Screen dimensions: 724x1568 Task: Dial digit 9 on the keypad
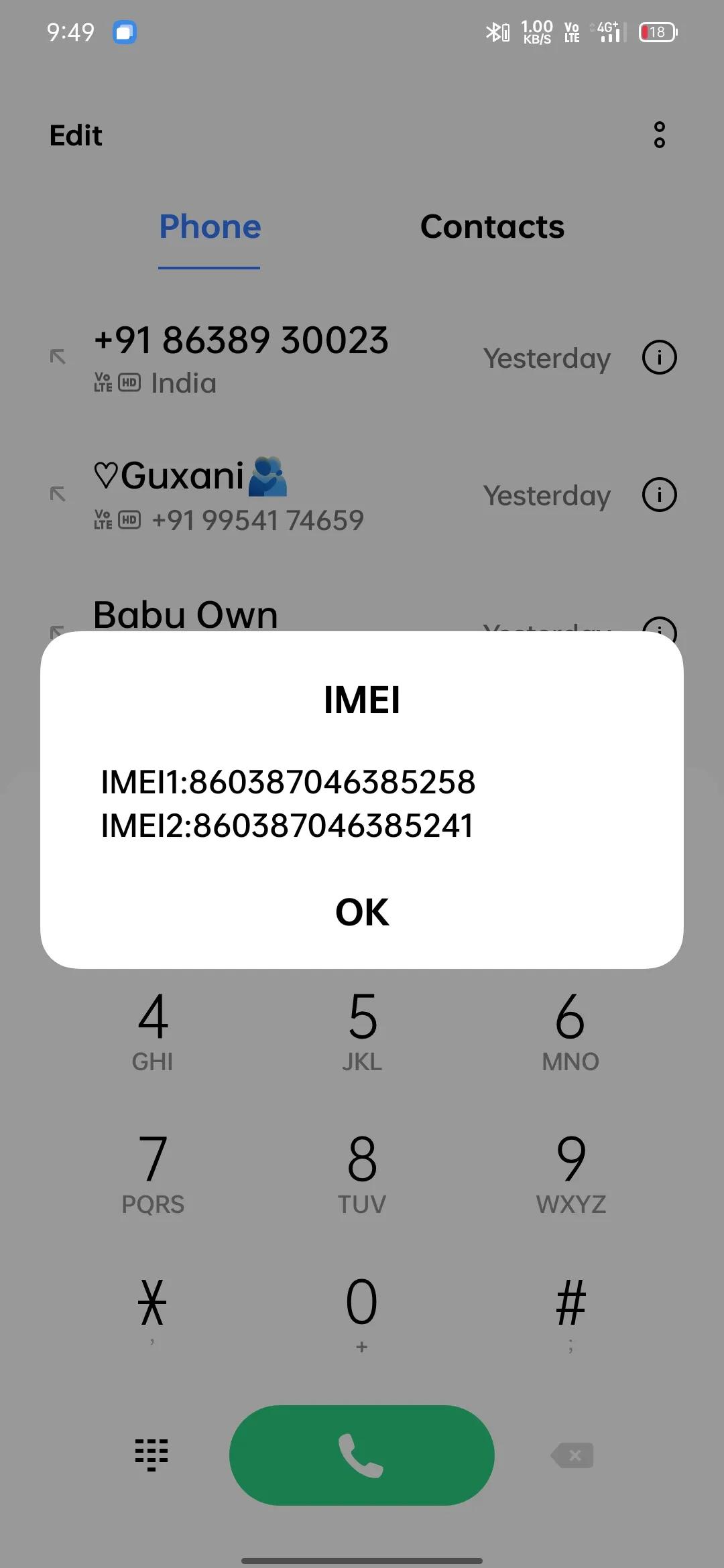click(x=570, y=1173)
